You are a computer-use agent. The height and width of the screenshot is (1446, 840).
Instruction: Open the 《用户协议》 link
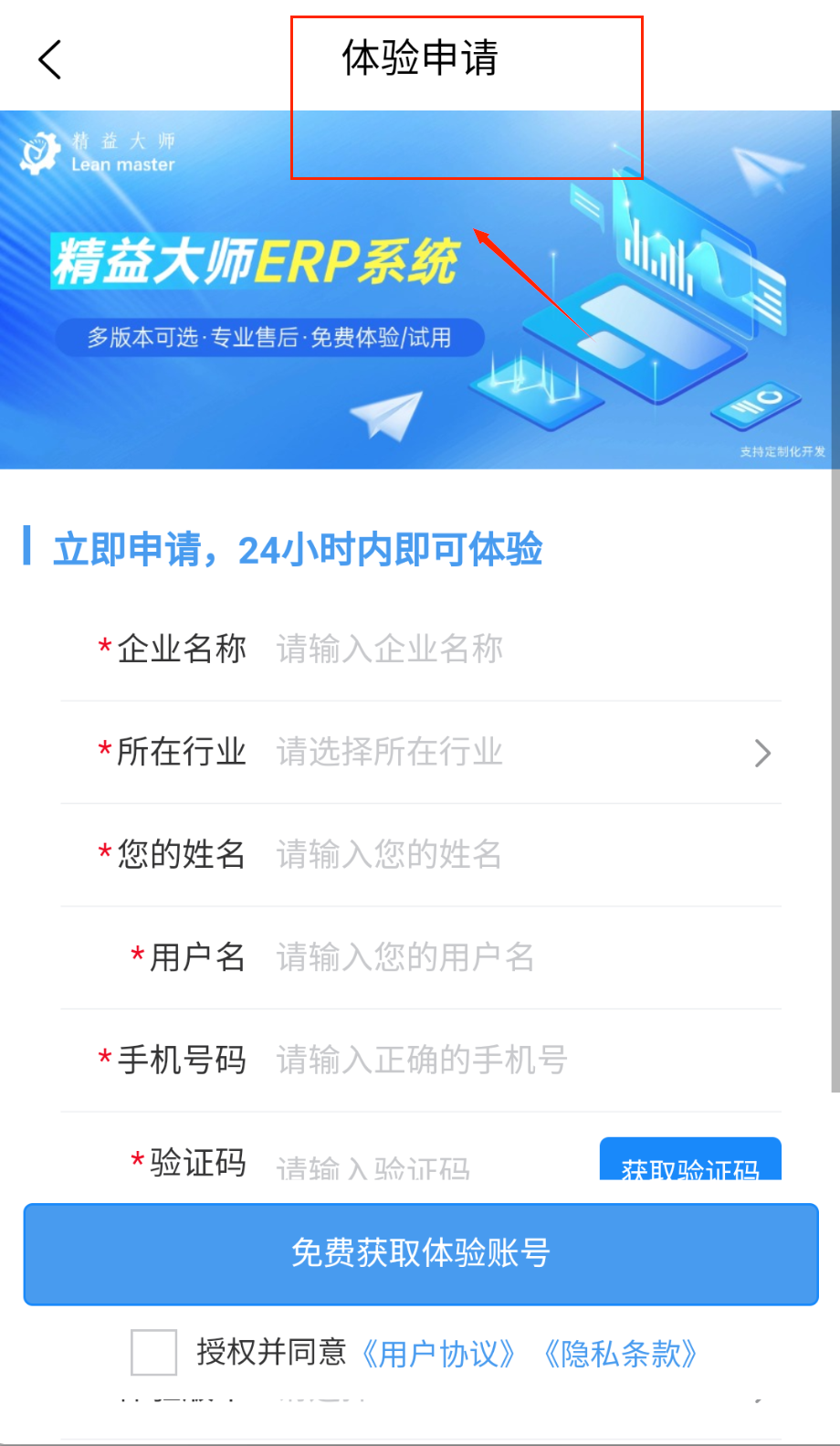439,1353
